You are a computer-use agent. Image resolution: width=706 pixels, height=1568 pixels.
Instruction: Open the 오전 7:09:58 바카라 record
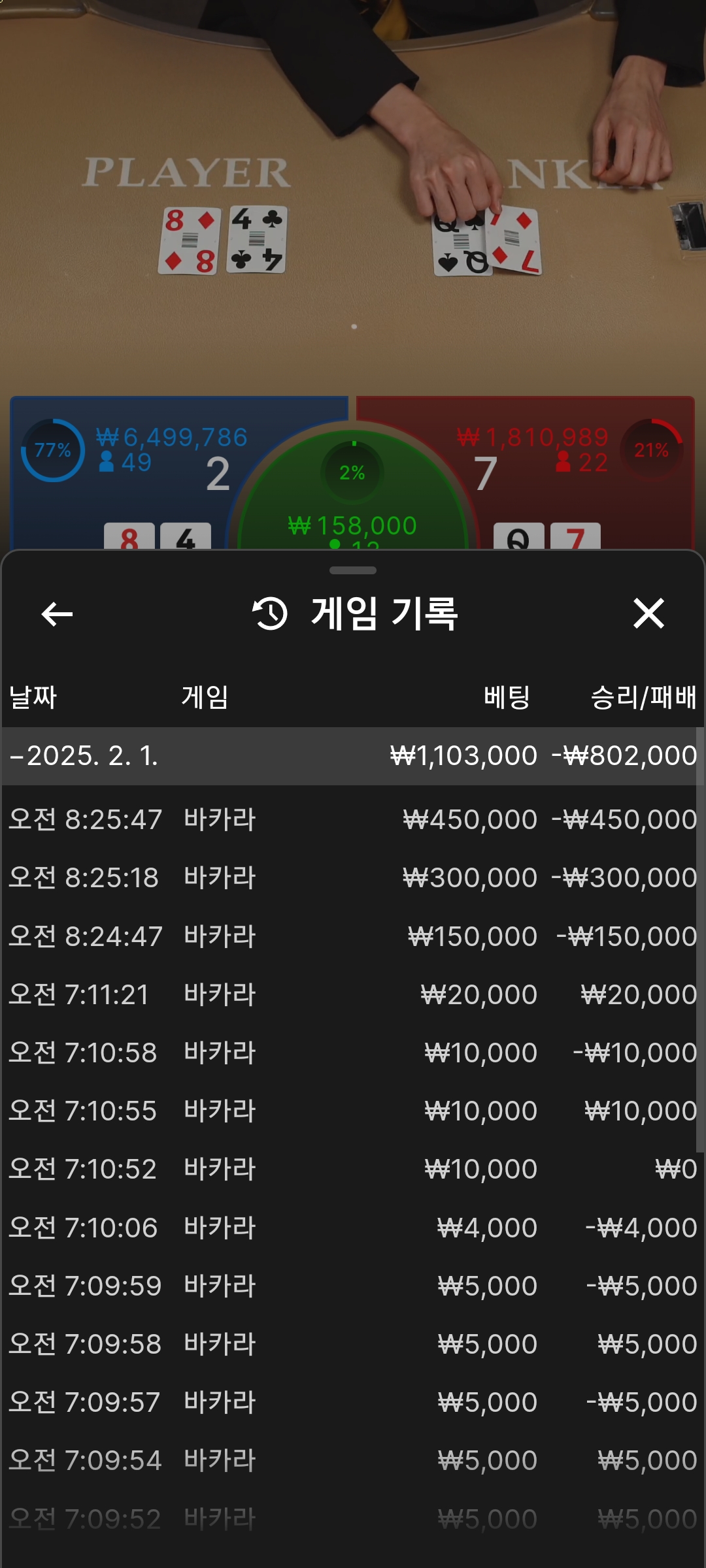(x=350, y=1344)
